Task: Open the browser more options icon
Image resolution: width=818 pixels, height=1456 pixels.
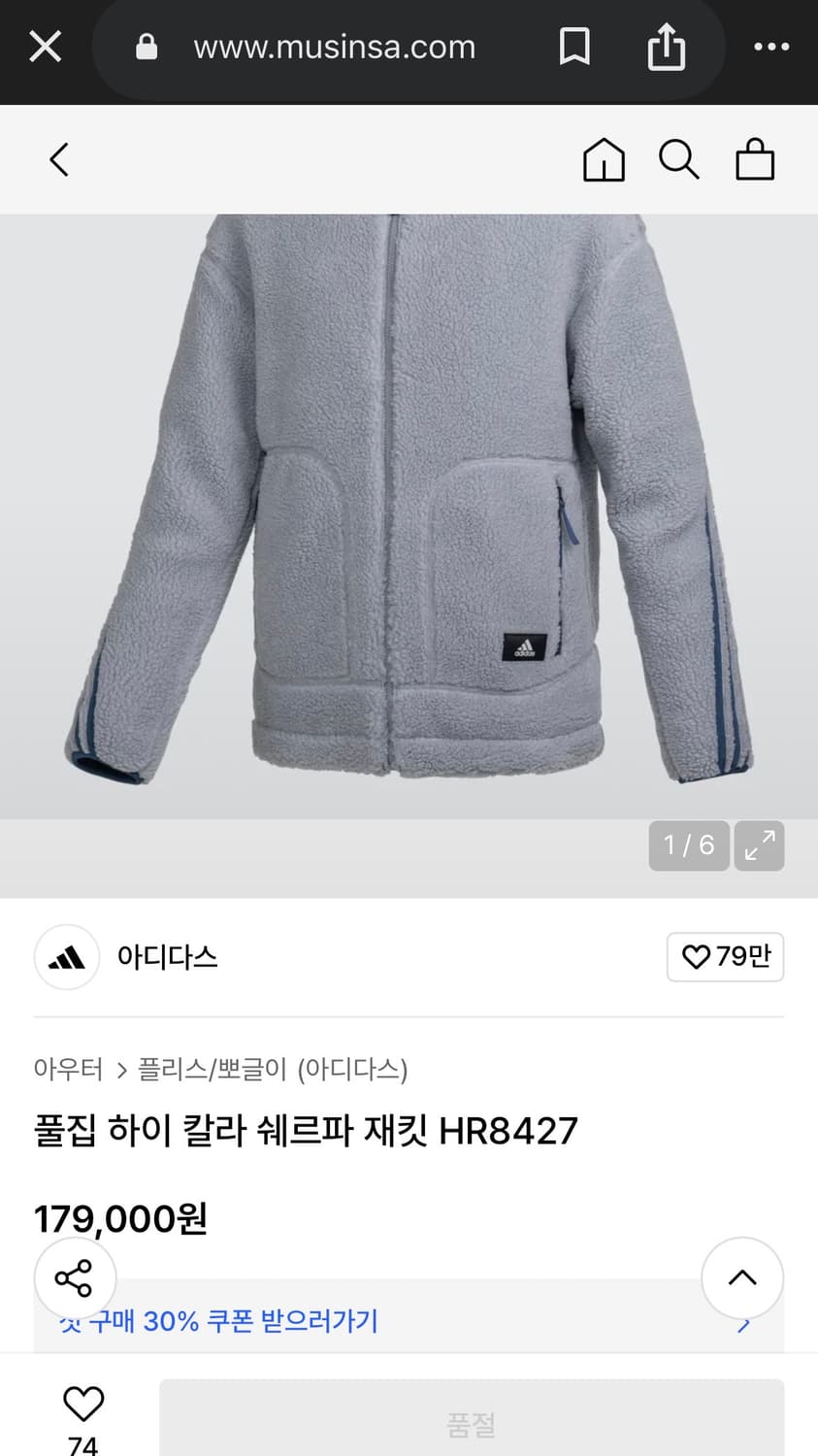Action: (x=771, y=47)
